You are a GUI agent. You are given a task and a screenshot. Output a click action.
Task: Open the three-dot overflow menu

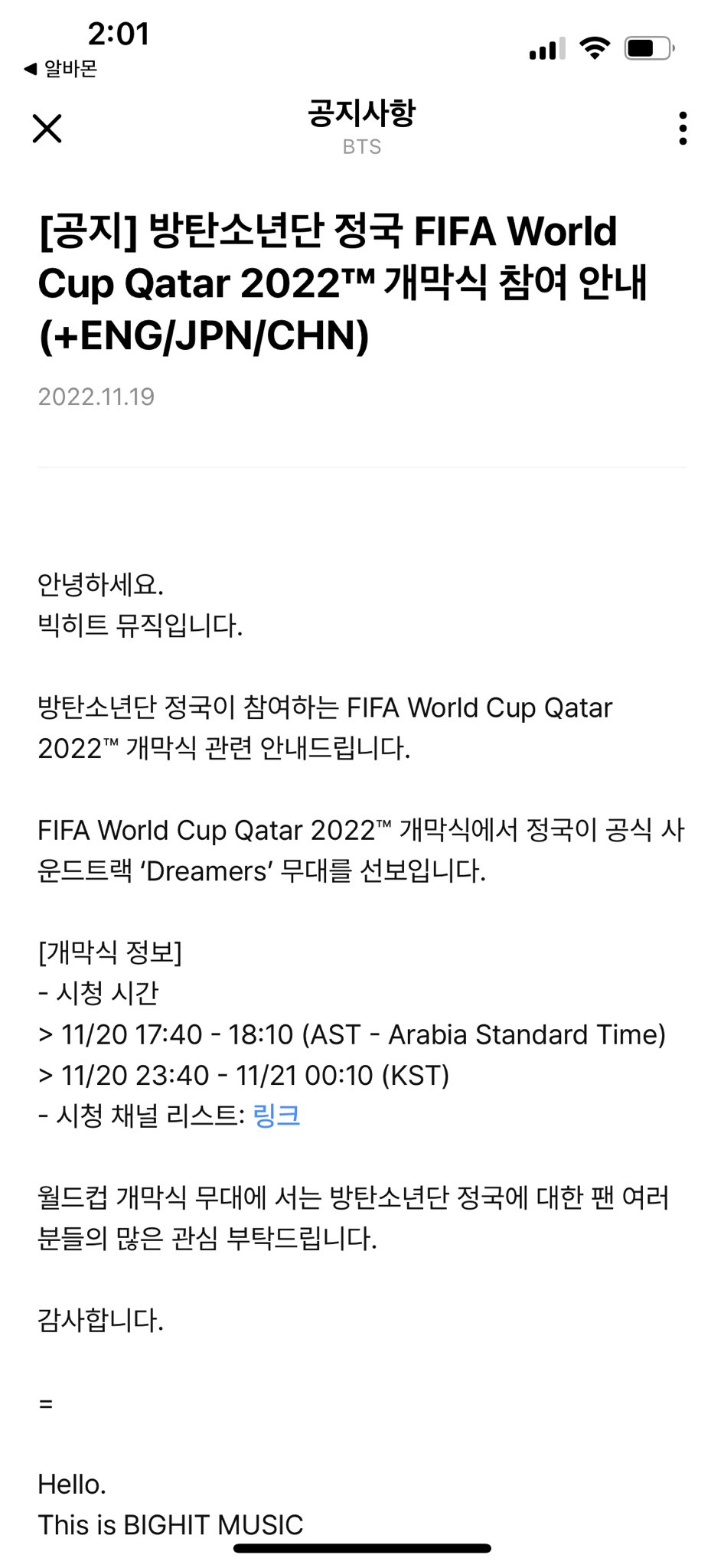(683, 129)
